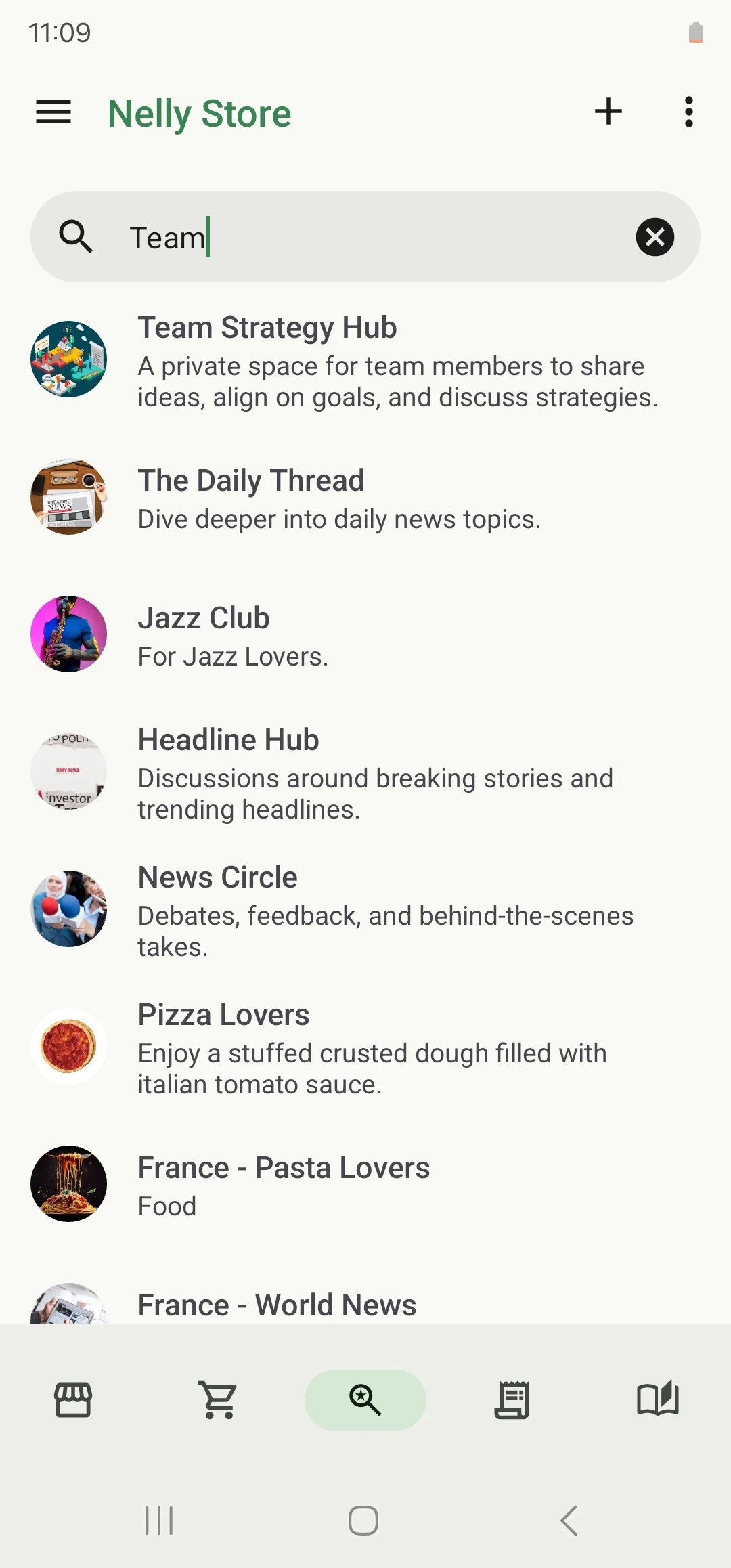This screenshot has height=1568, width=731.
Task: Switch to the store front tab
Action: [x=73, y=1399]
